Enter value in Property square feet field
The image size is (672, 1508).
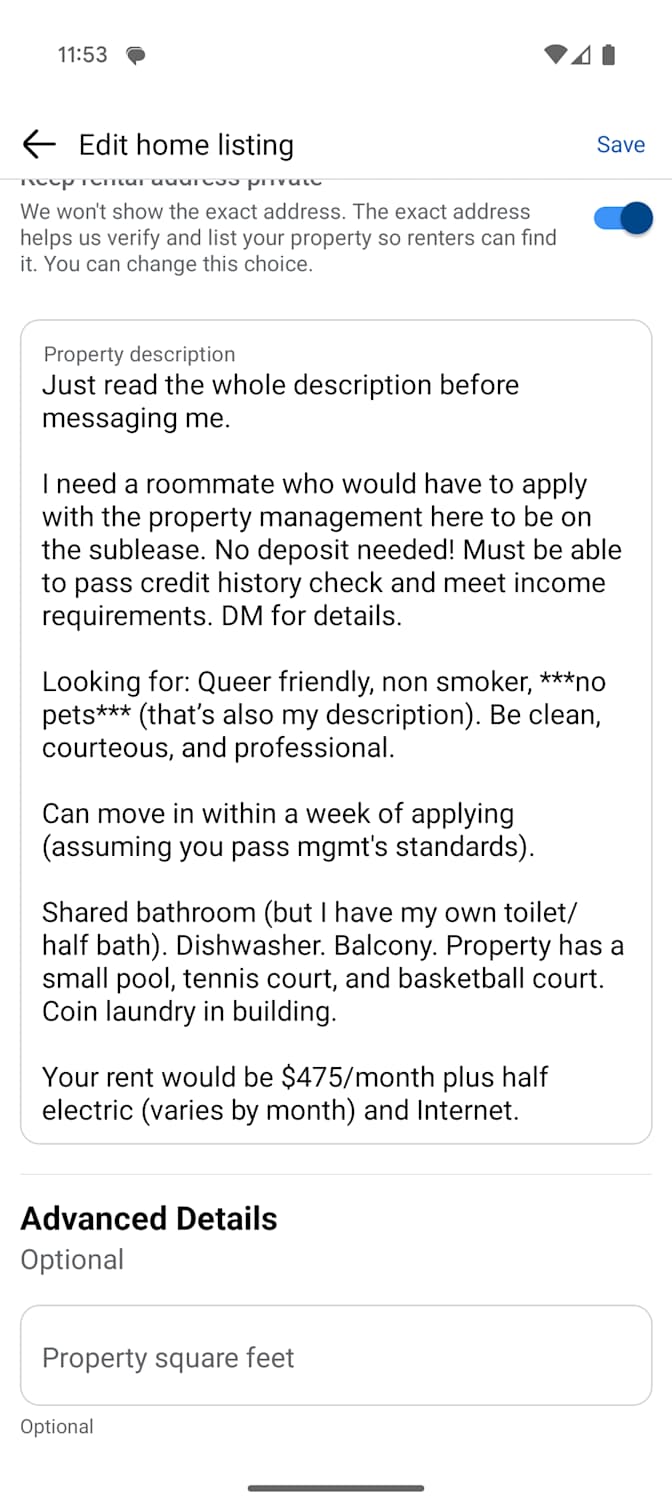tap(336, 1356)
